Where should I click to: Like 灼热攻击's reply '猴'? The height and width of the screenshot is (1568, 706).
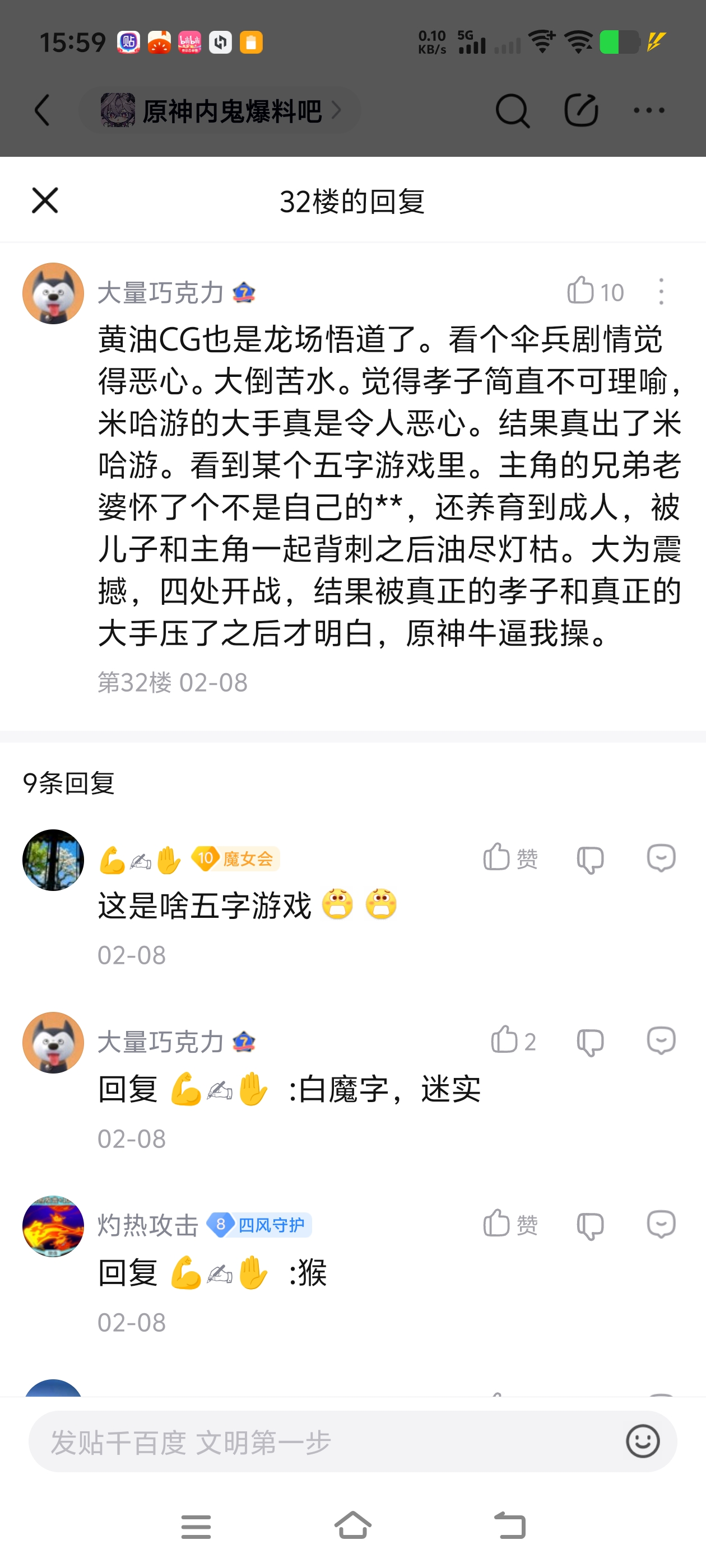[x=510, y=1224]
